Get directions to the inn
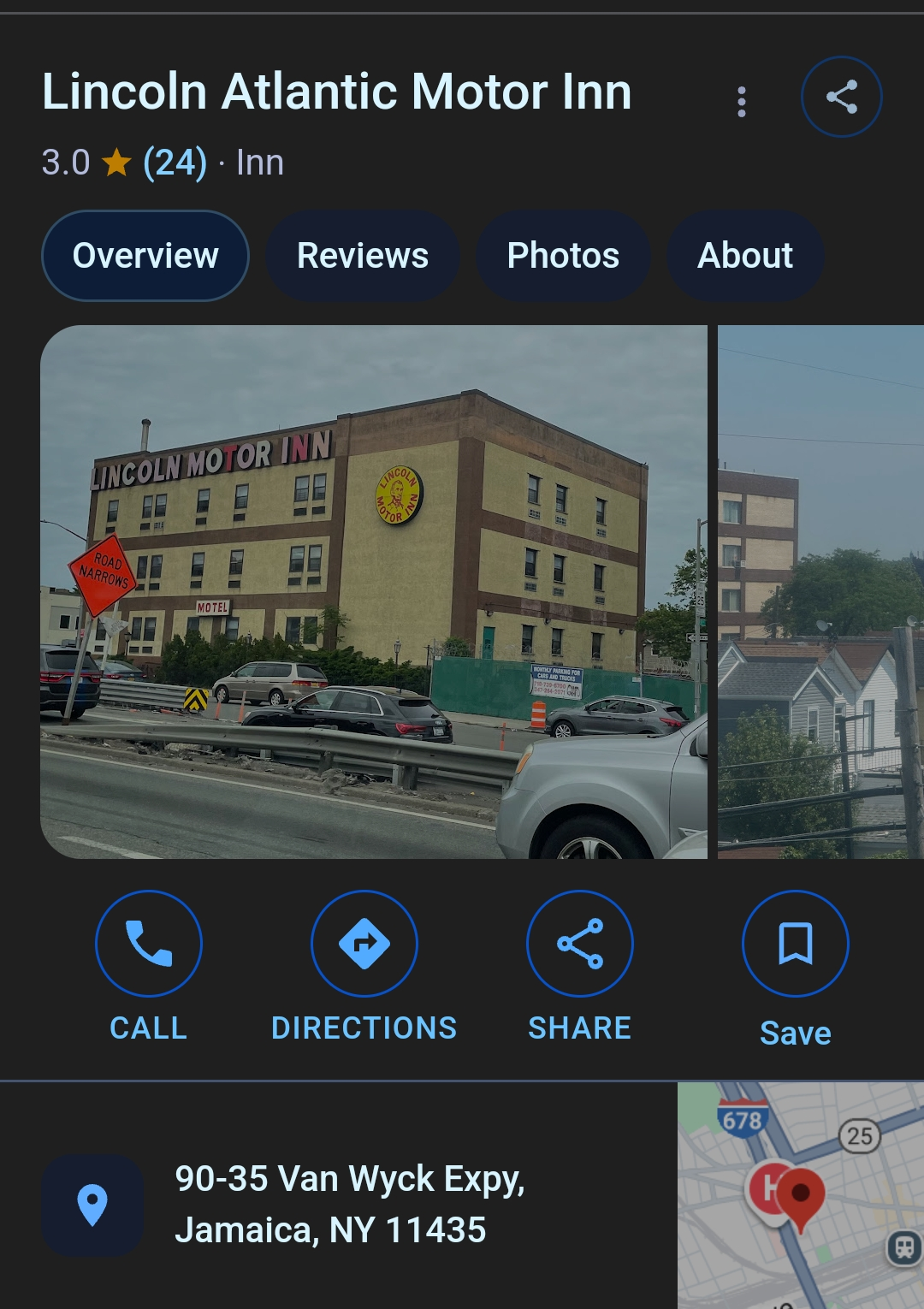 (x=364, y=944)
